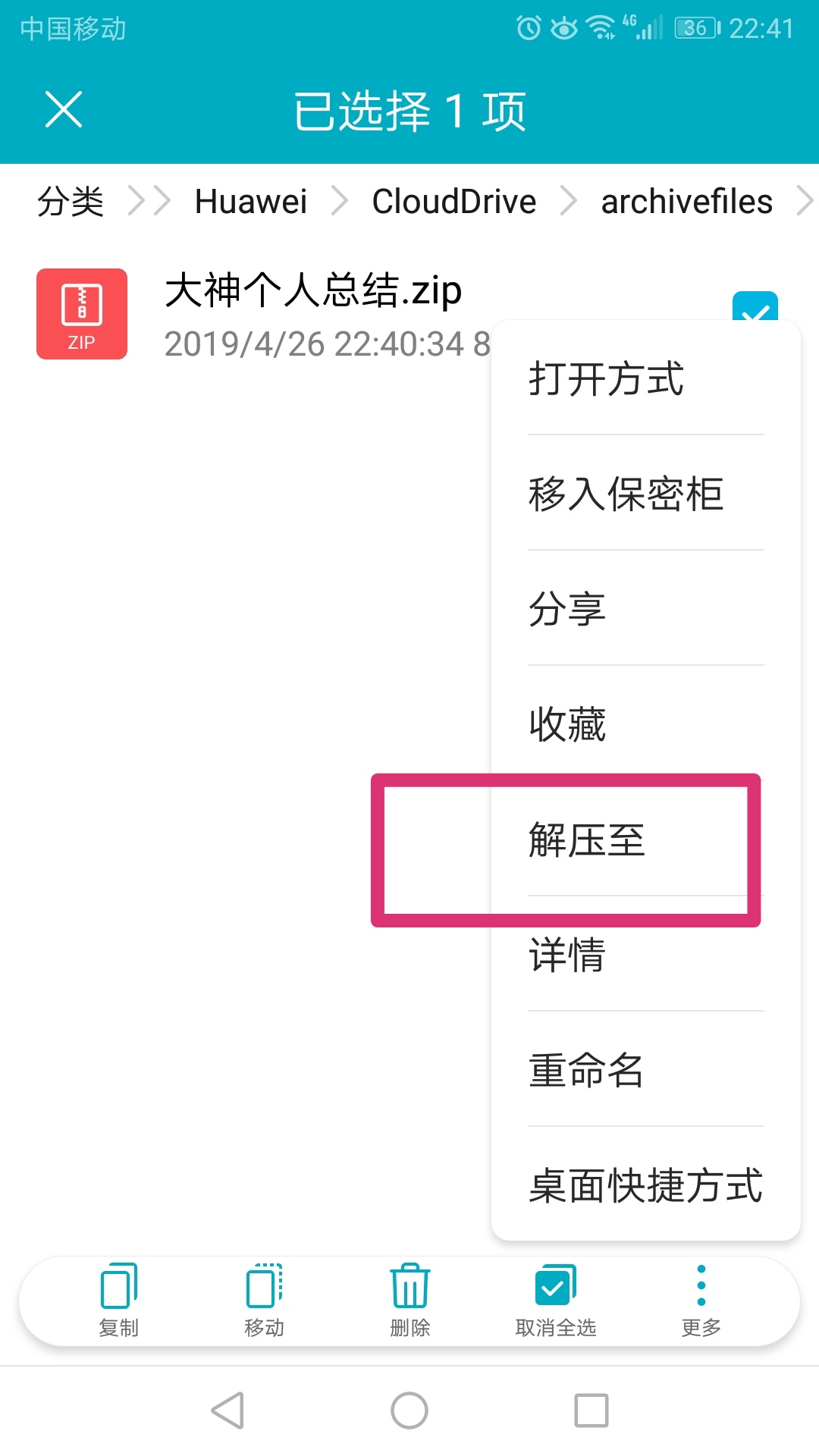Close the selection mode with X

[64, 110]
